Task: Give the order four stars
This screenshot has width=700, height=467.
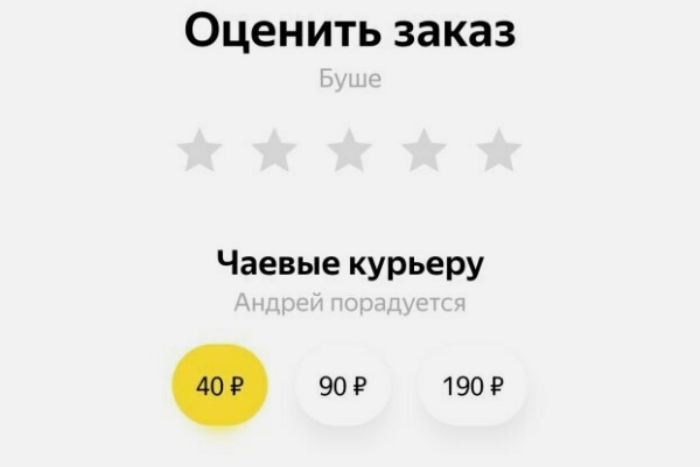Action: 424,151
